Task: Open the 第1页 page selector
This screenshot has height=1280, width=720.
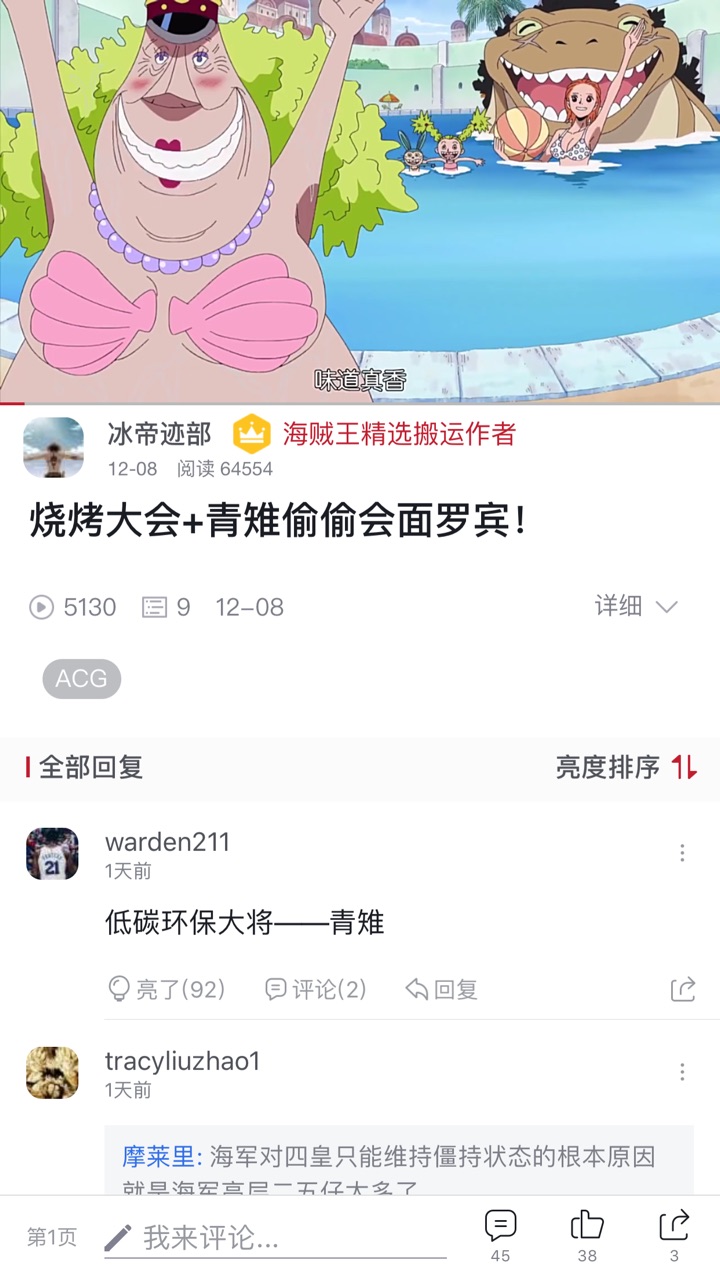Action: pos(52,1238)
